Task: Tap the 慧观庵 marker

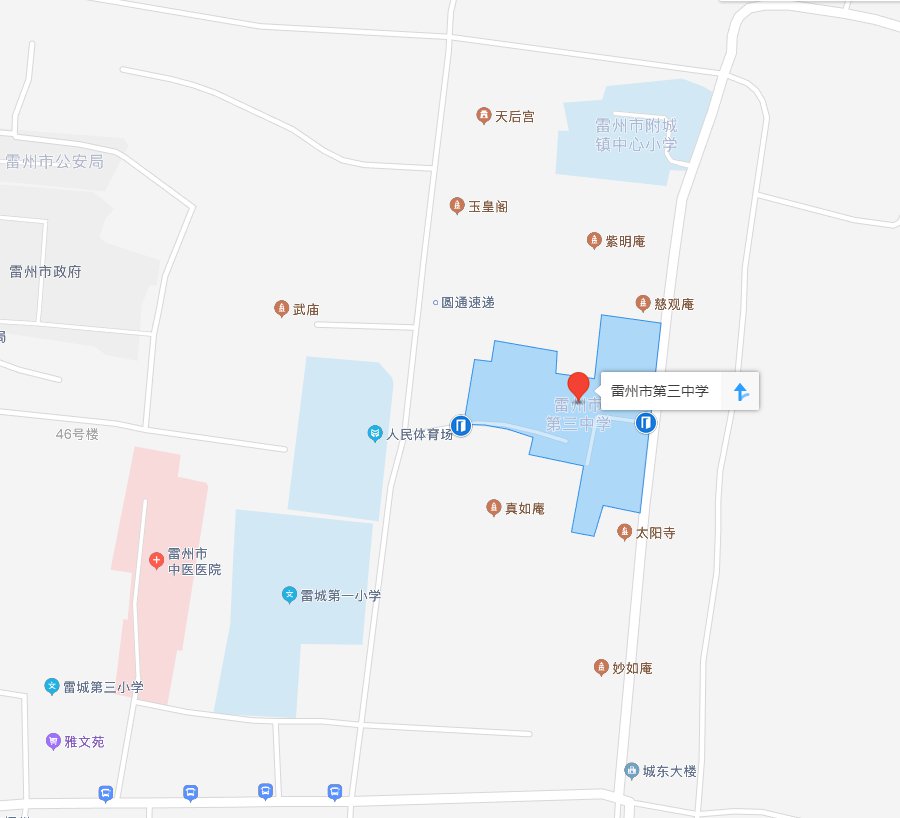Action: tap(643, 303)
